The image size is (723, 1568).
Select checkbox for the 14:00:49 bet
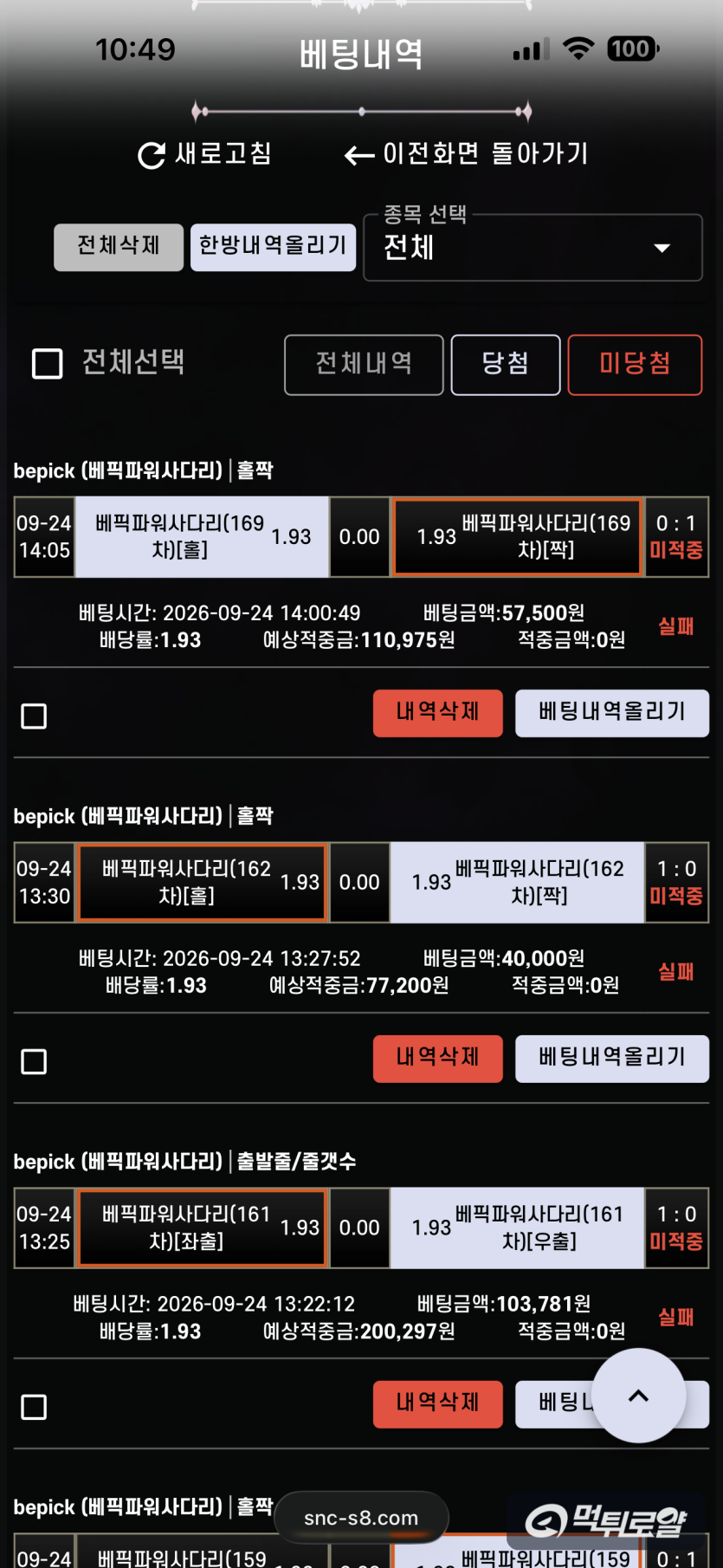coord(34,716)
